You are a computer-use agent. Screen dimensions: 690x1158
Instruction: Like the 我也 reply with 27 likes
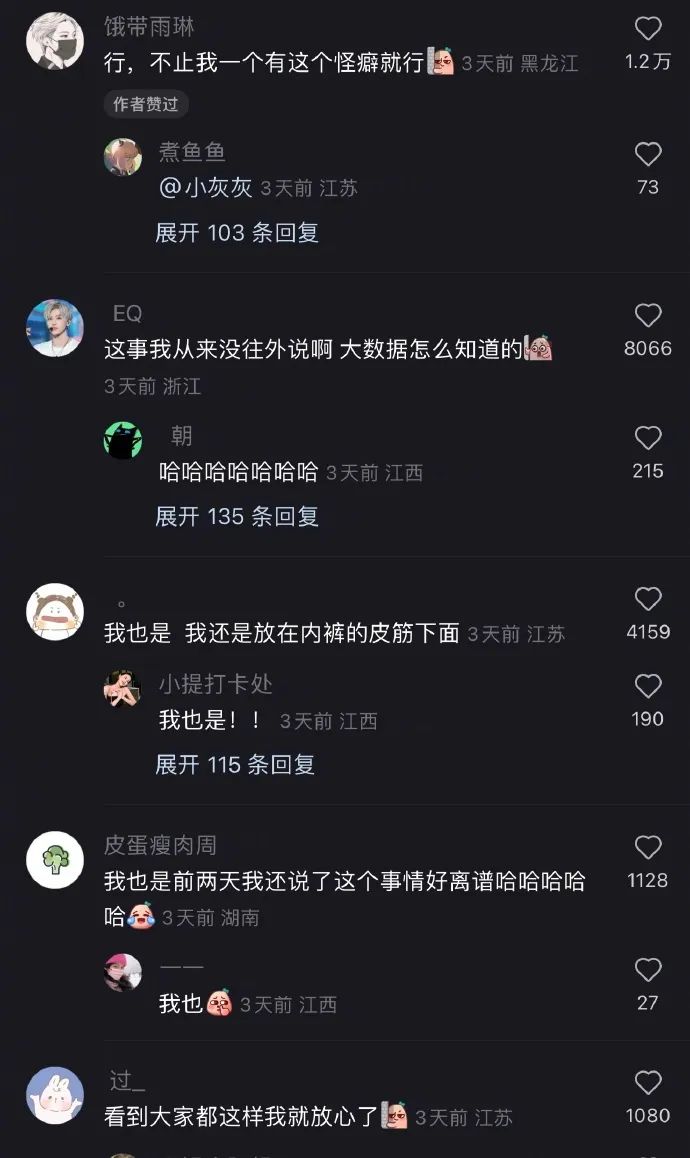point(648,970)
